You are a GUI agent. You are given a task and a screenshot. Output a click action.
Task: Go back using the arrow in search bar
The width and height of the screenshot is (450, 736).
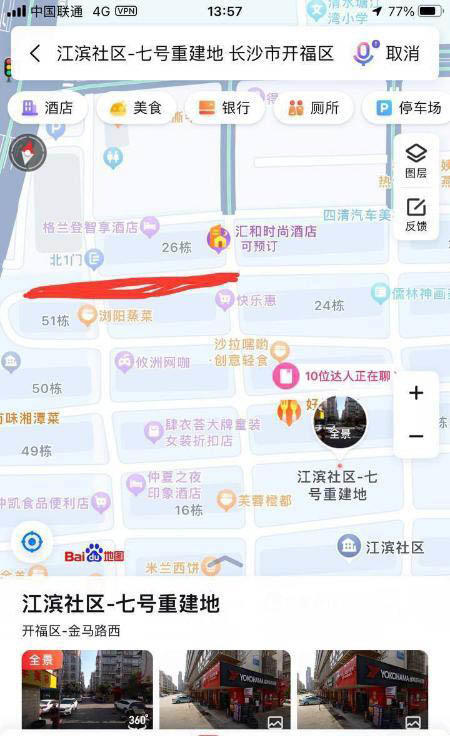point(35,54)
